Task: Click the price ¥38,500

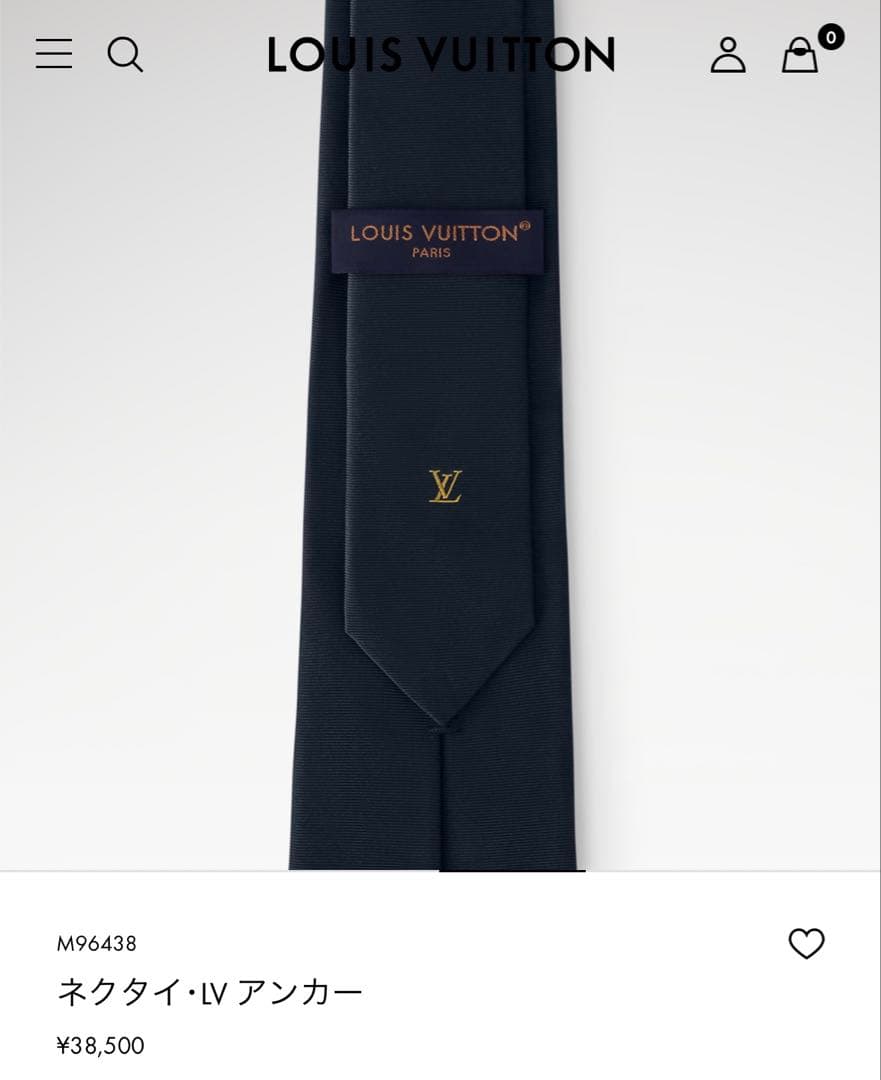Action: (100, 1046)
